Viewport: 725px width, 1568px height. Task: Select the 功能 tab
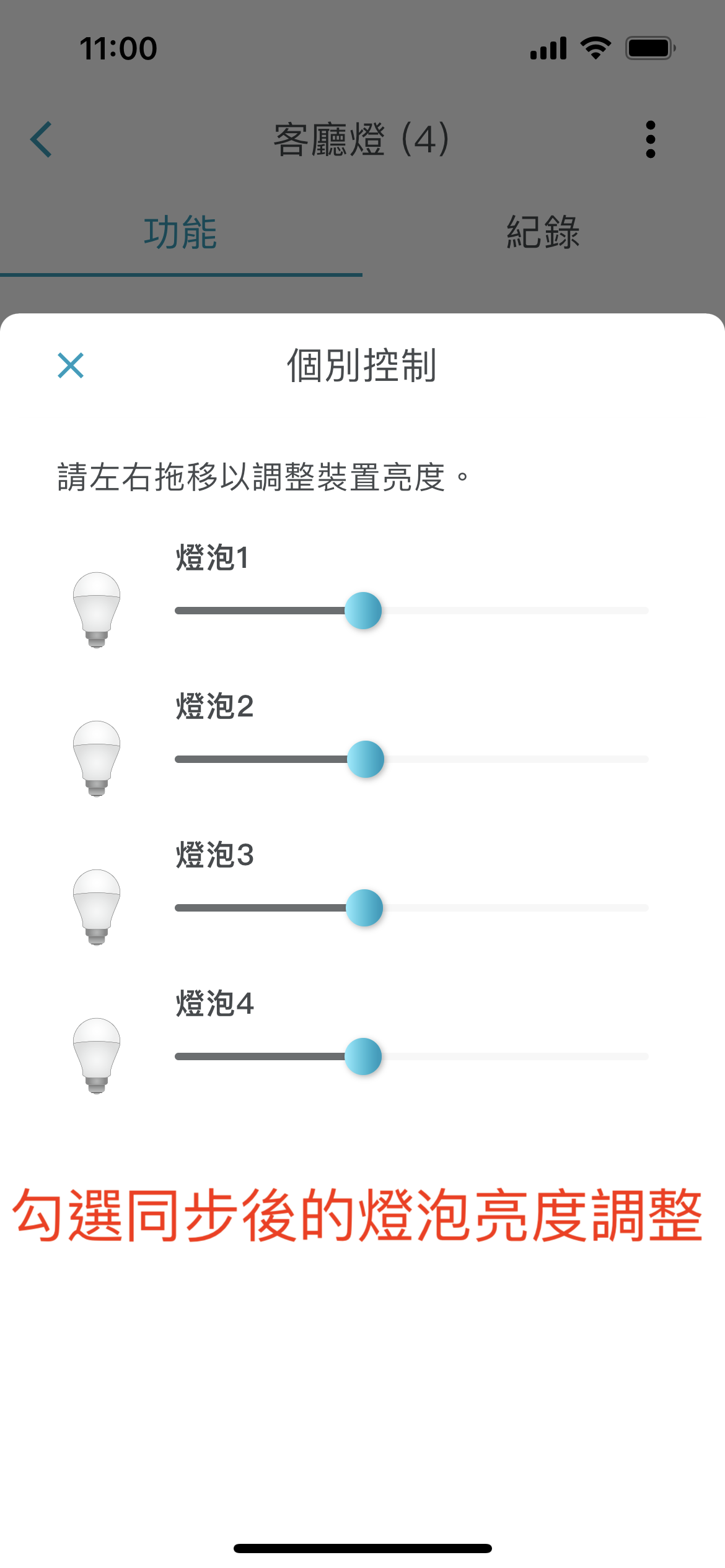point(181,233)
